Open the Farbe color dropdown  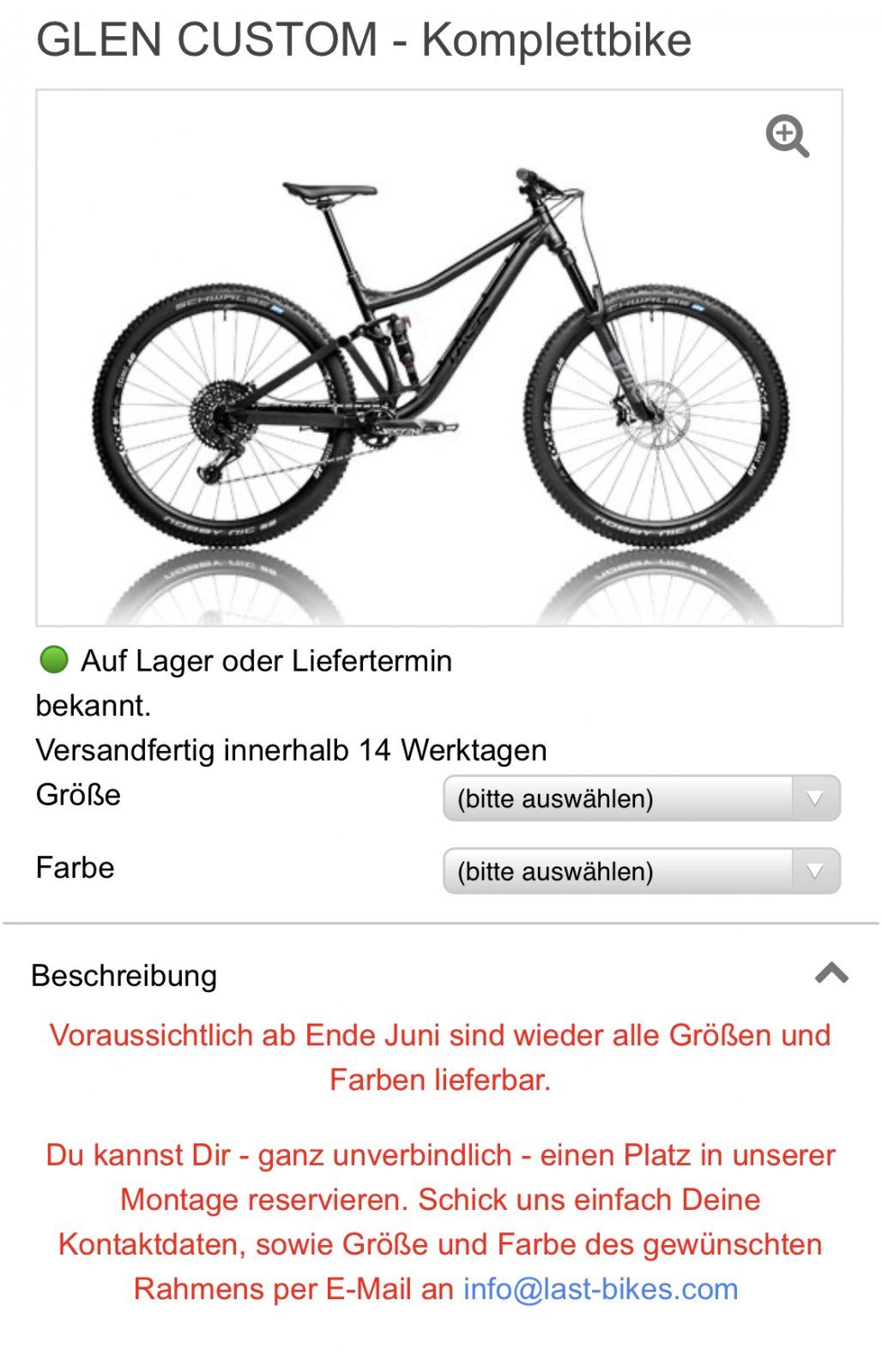[x=641, y=871]
